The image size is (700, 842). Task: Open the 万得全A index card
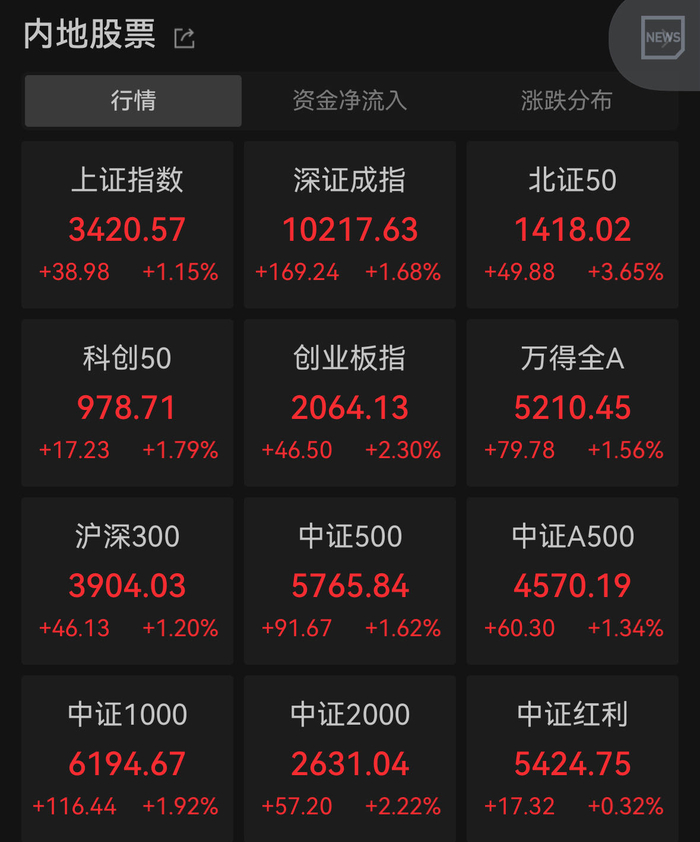pyautogui.click(x=573, y=403)
